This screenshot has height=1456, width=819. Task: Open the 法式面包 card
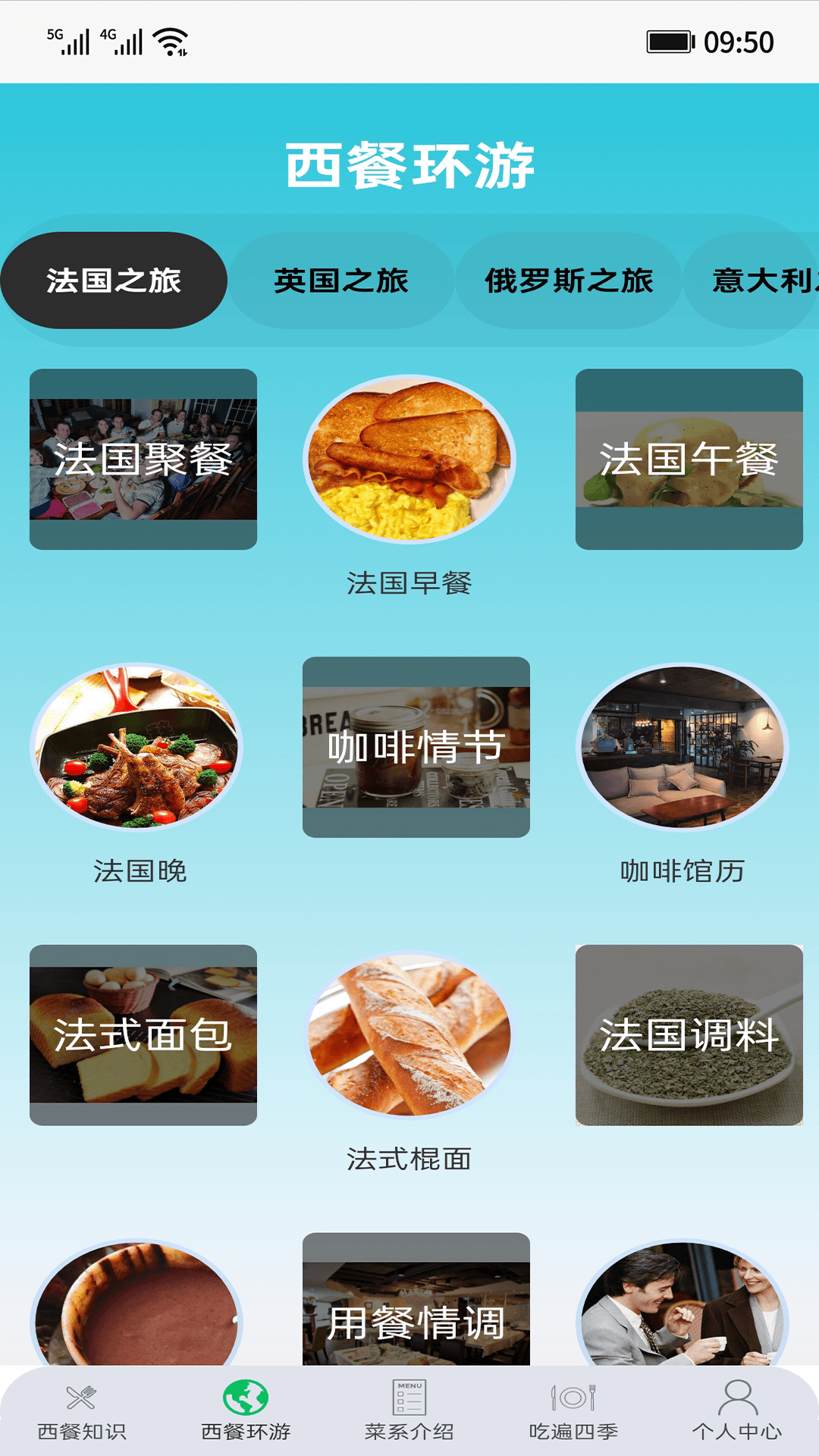[x=143, y=1034]
